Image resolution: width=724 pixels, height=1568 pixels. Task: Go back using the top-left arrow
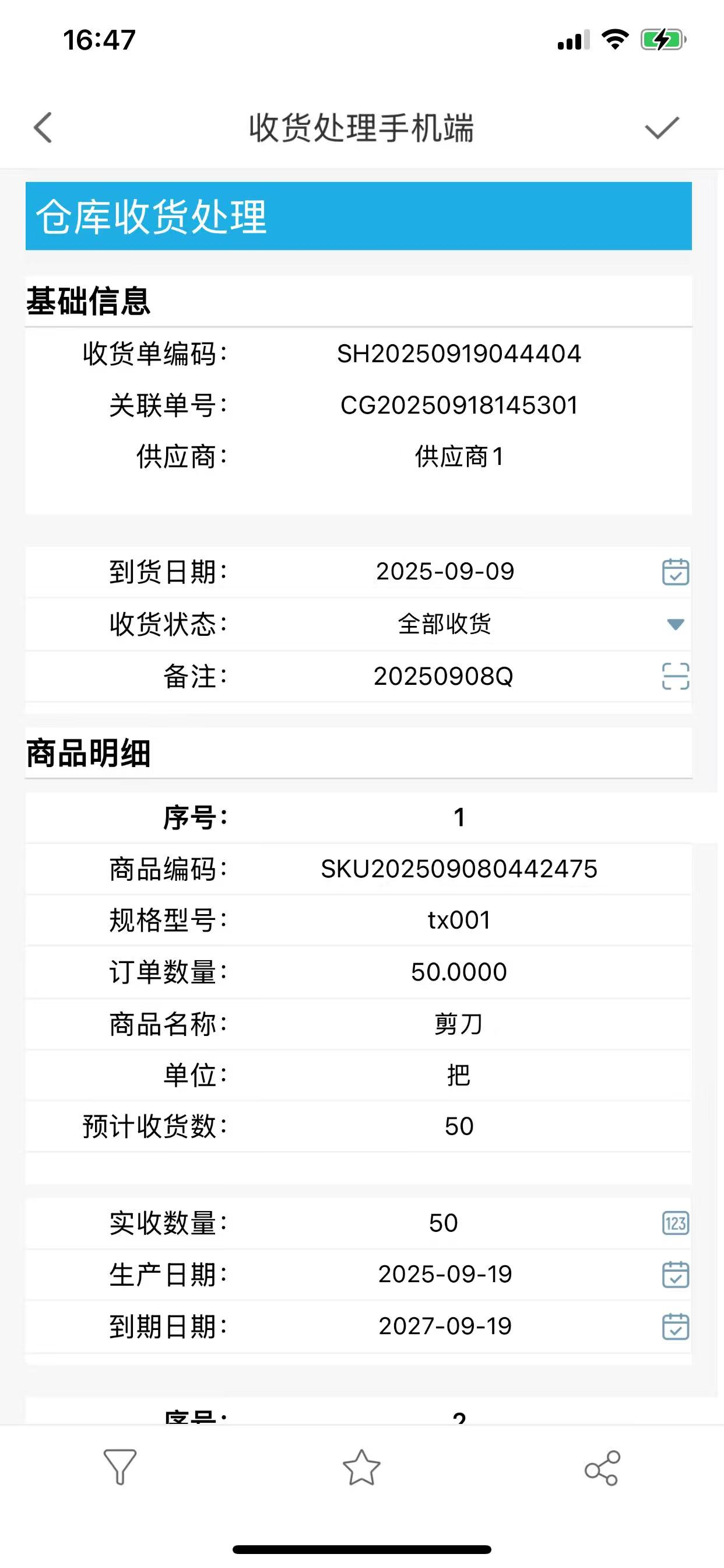43,128
